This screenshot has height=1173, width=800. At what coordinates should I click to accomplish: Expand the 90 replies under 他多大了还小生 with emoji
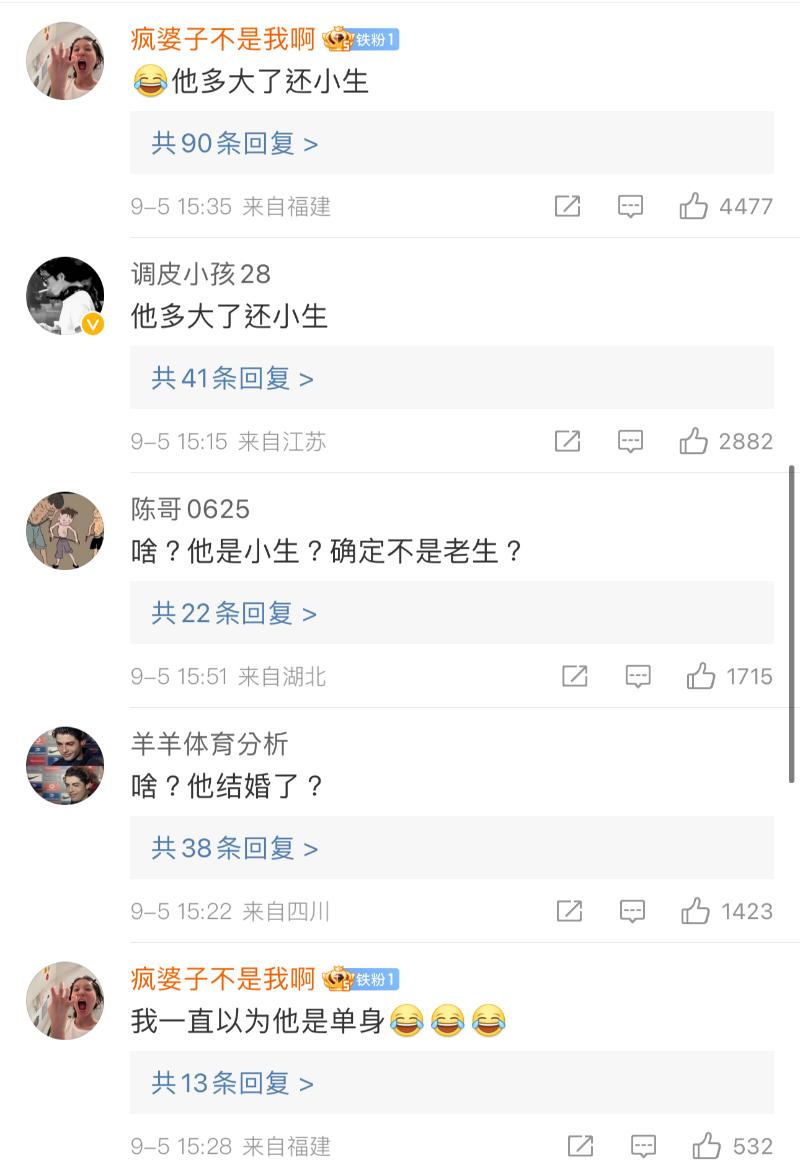coord(235,144)
